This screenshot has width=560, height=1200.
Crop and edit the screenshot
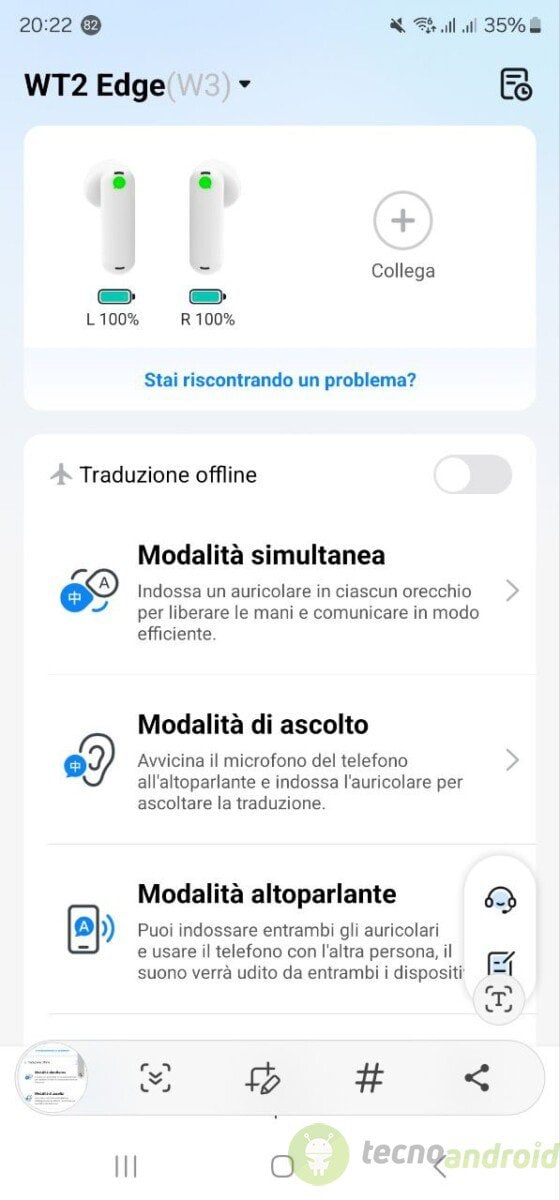pyautogui.click(x=264, y=1077)
